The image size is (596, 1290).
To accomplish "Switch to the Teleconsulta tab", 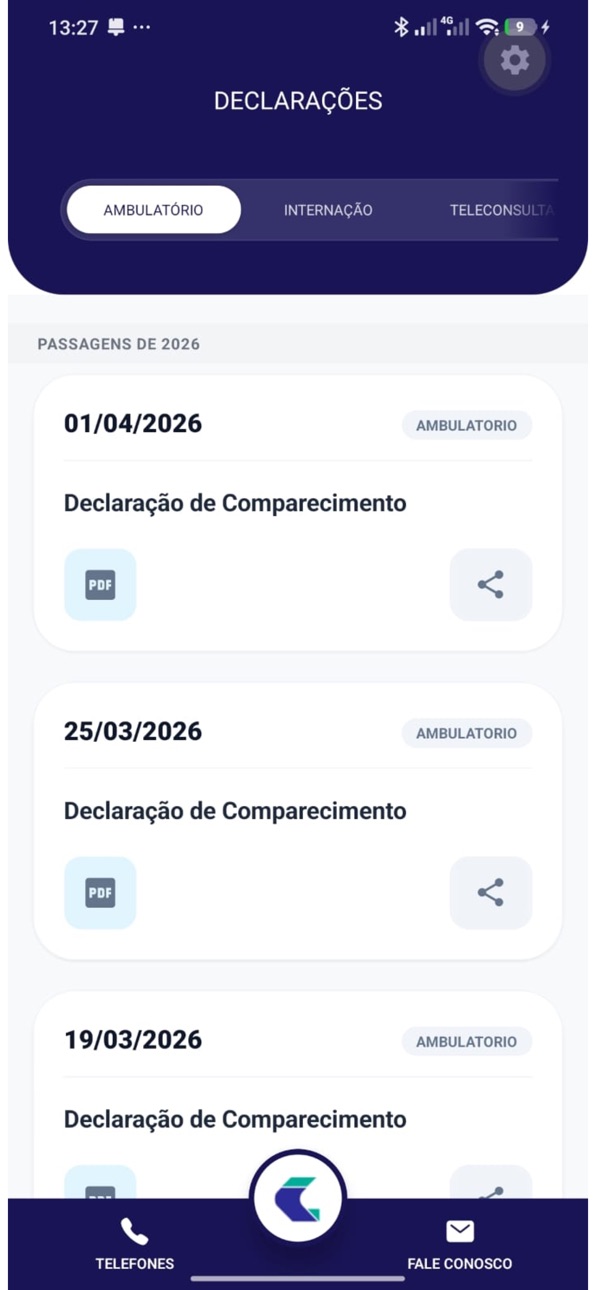I will [x=501, y=210].
